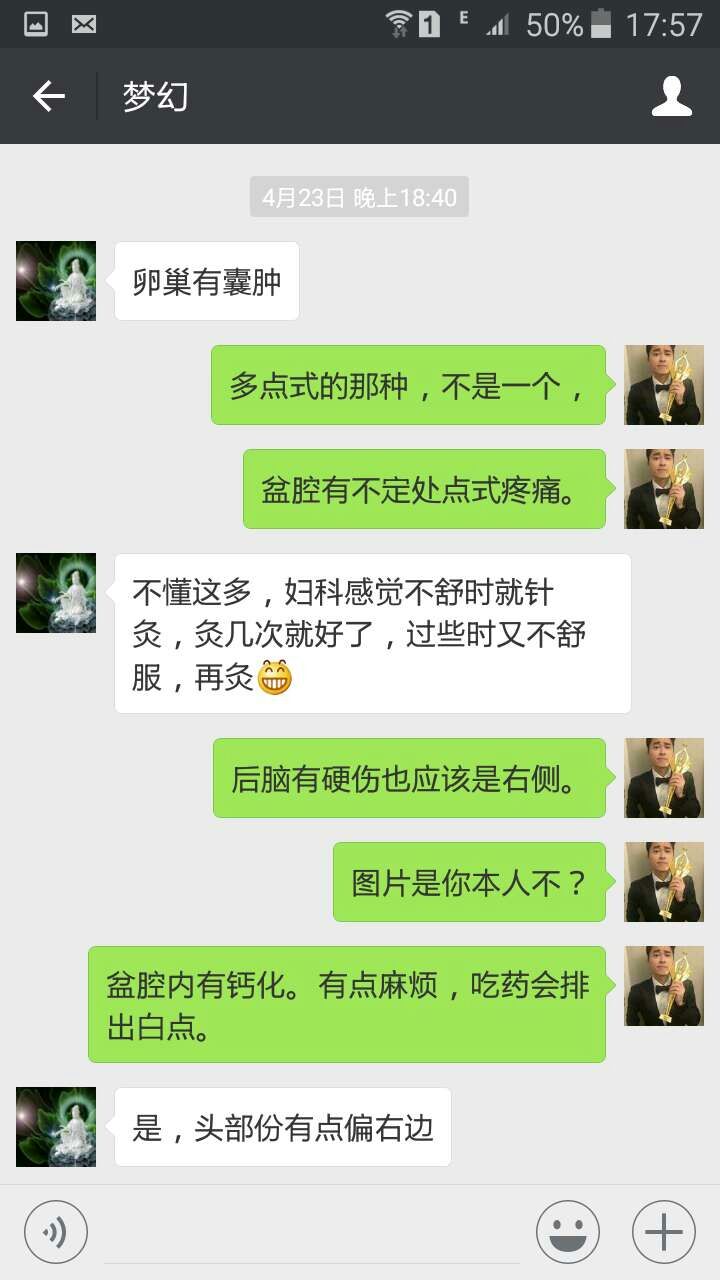Switch to voice message input

click(x=56, y=1231)
